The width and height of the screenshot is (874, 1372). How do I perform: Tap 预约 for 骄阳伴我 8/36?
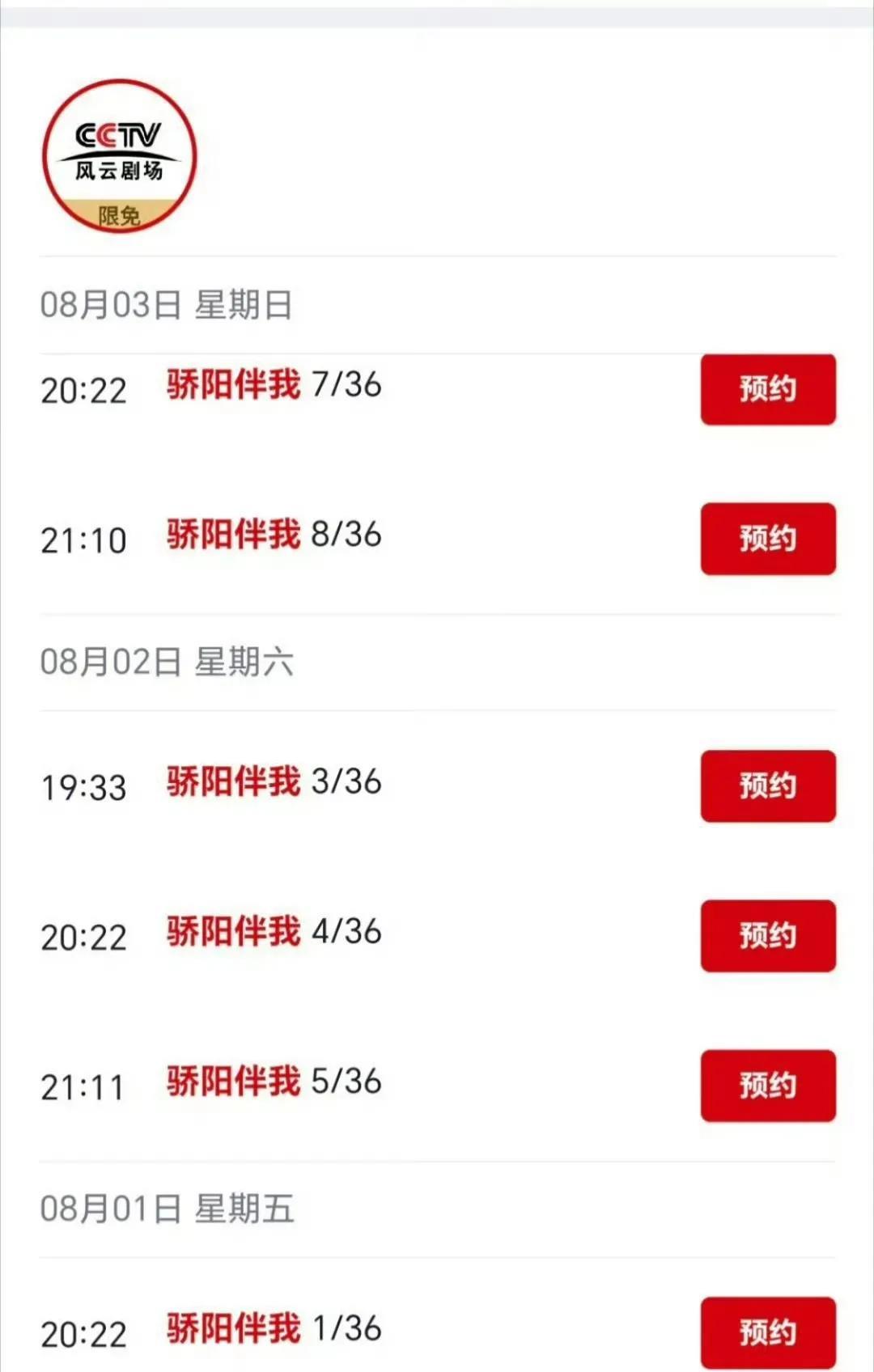[x=768, y=539]
